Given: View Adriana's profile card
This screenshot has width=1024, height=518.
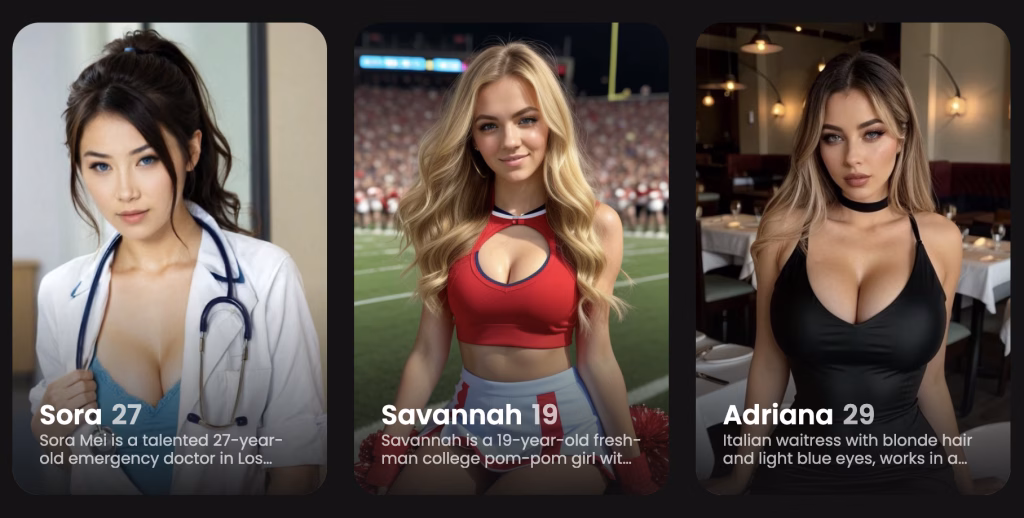Looking at the screenshot, I should pos(852,258).
